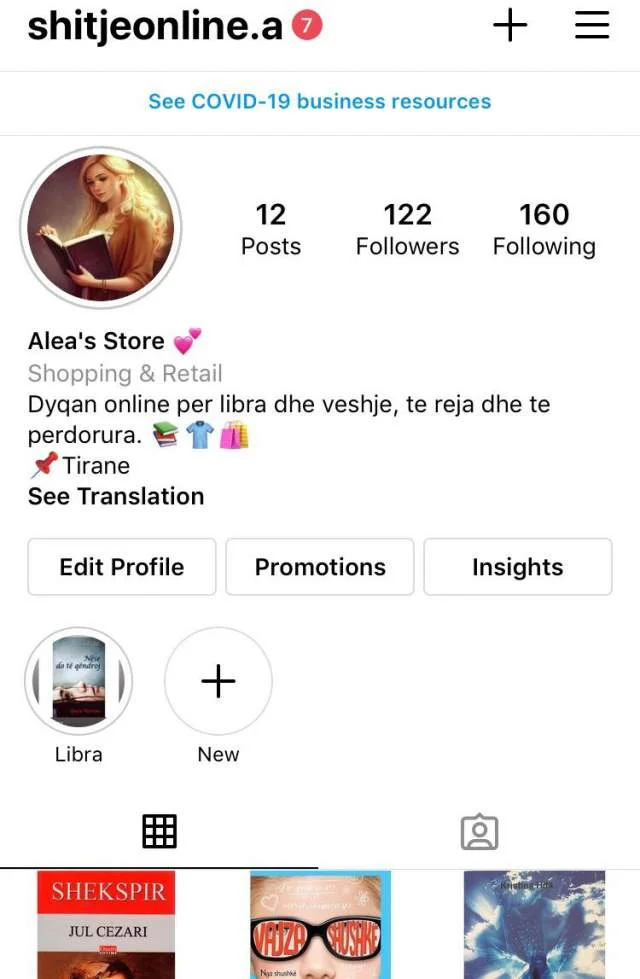Open the blue snowy book cover post
Image resolution: width=640 pixels, height=979 pixels.
coord(534,925)
